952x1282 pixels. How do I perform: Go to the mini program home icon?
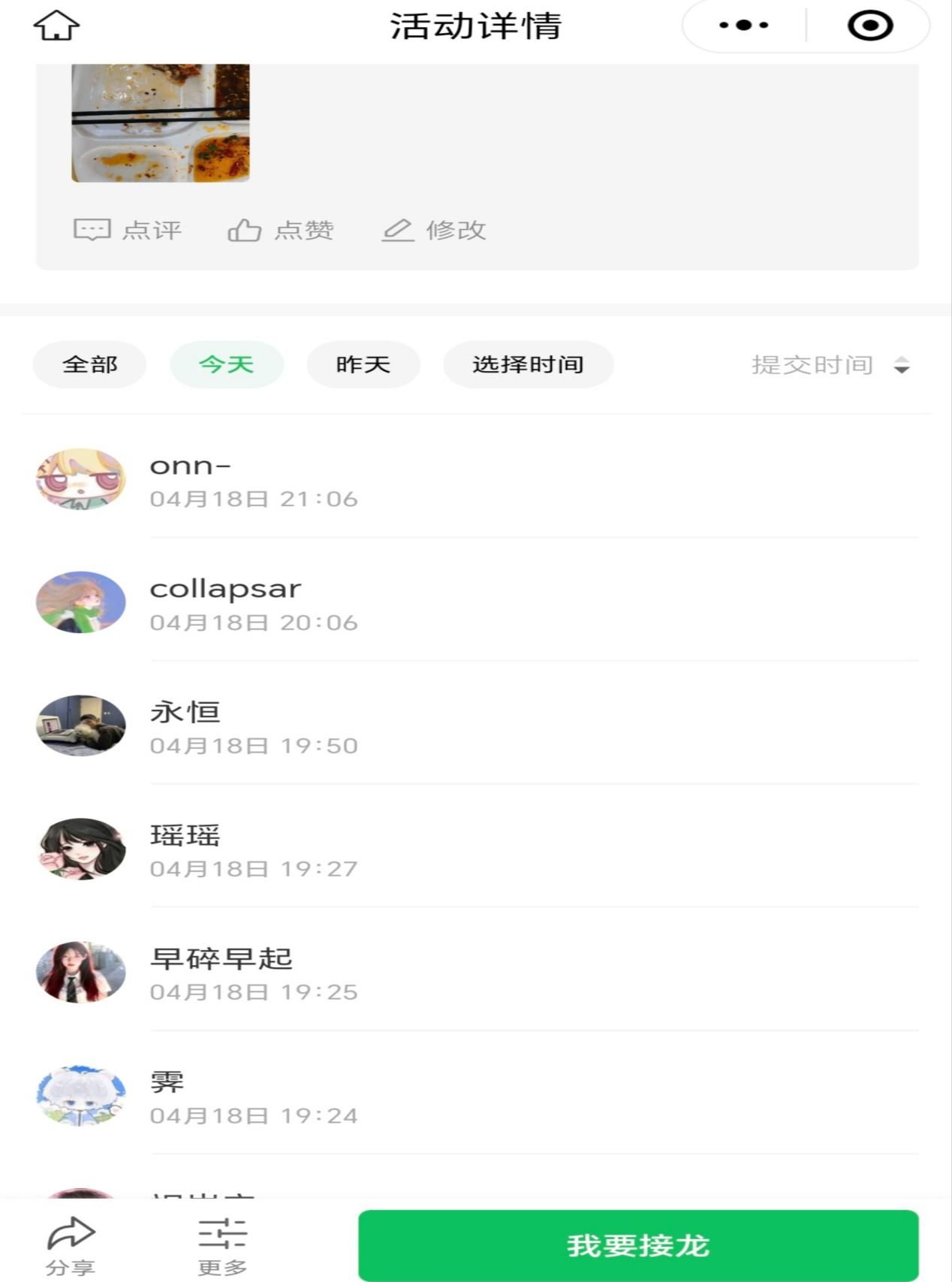click(56, 26)
